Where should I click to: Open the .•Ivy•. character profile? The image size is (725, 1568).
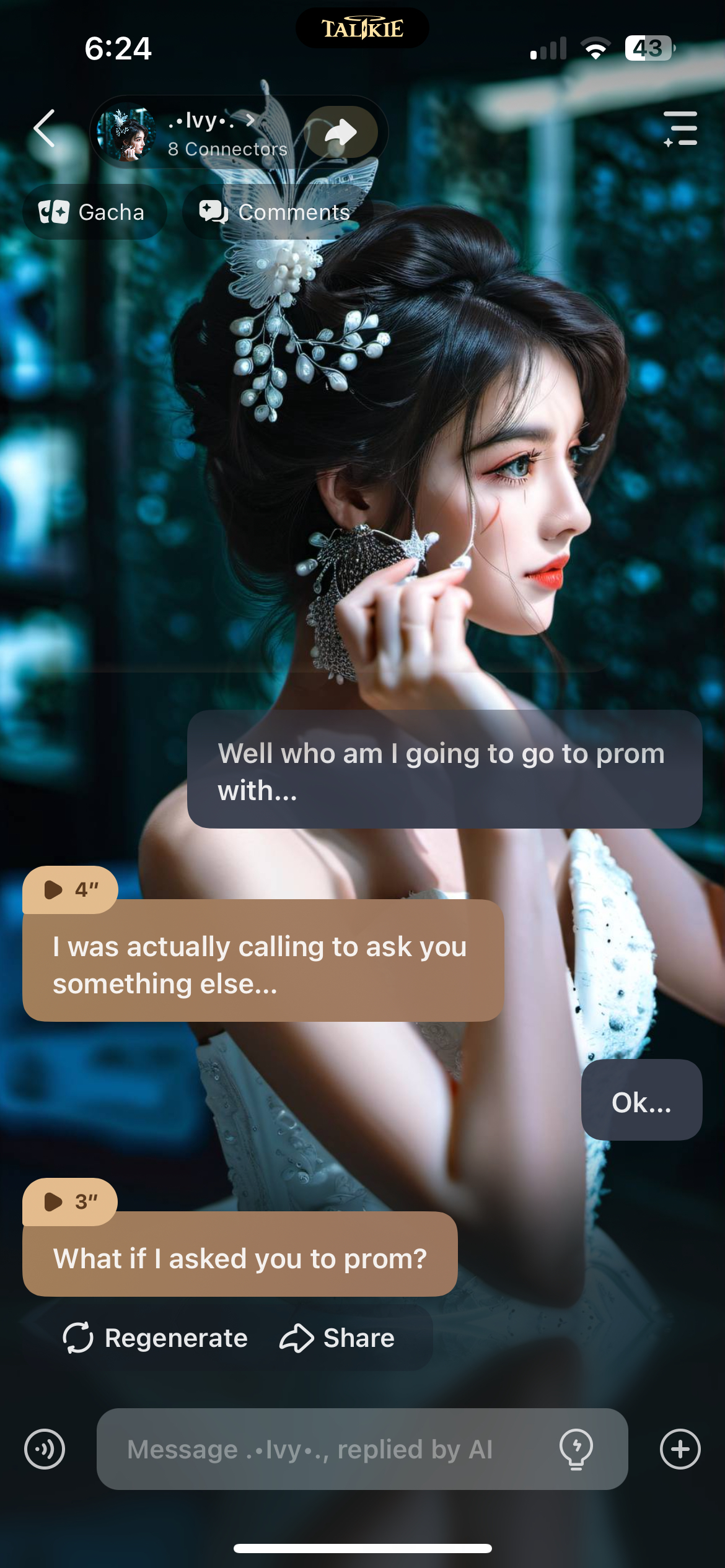point(211,120)
